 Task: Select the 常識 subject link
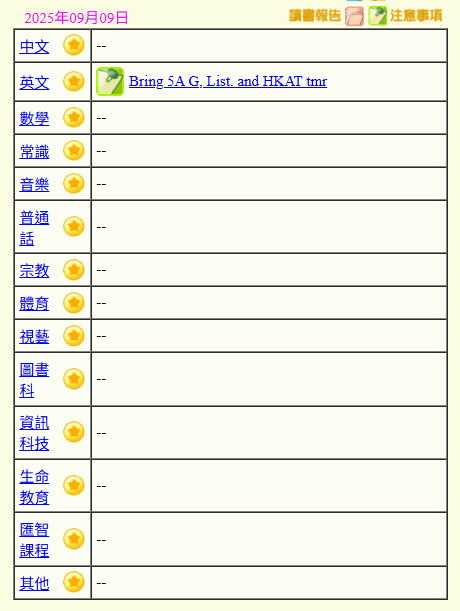(34, 152)
